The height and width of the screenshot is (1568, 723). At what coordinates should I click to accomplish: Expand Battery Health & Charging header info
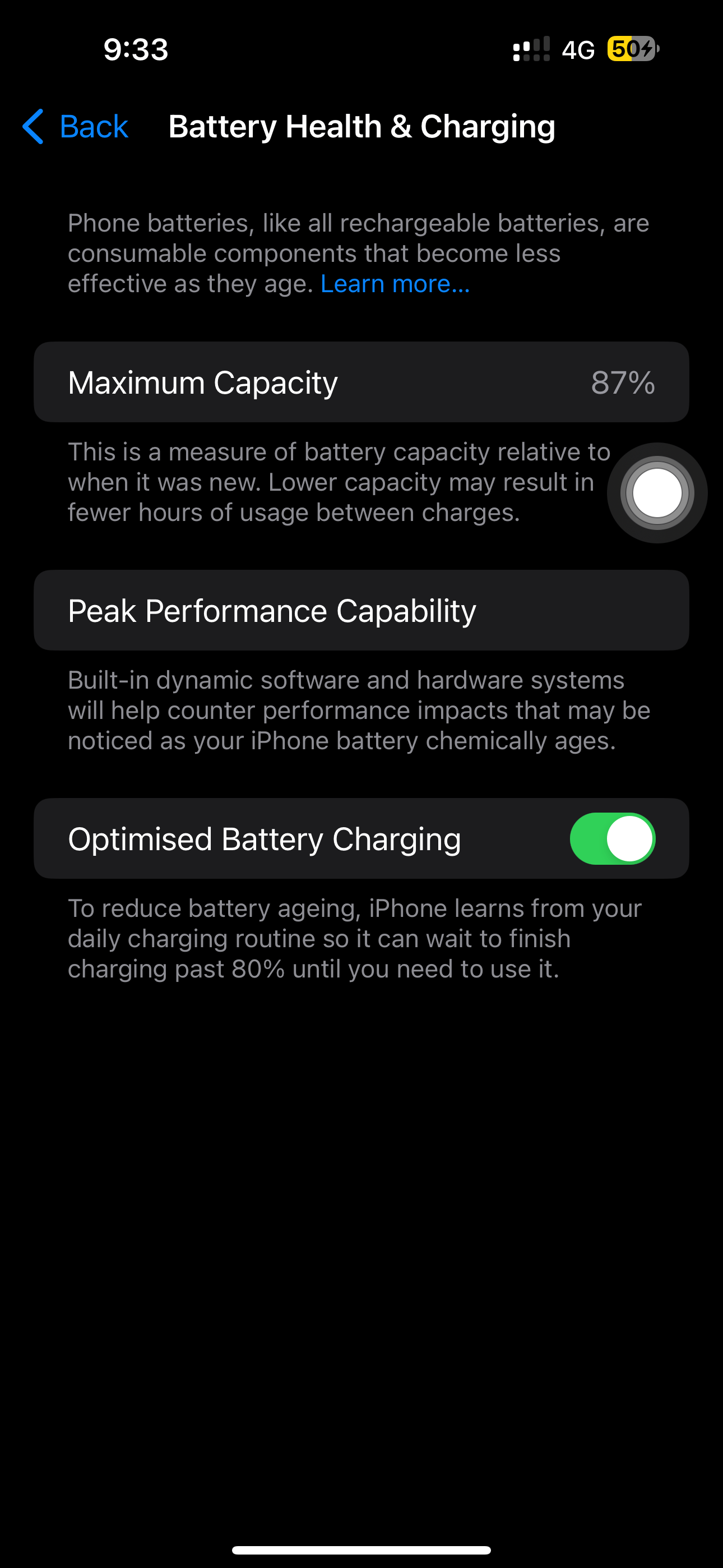[361, 126]
